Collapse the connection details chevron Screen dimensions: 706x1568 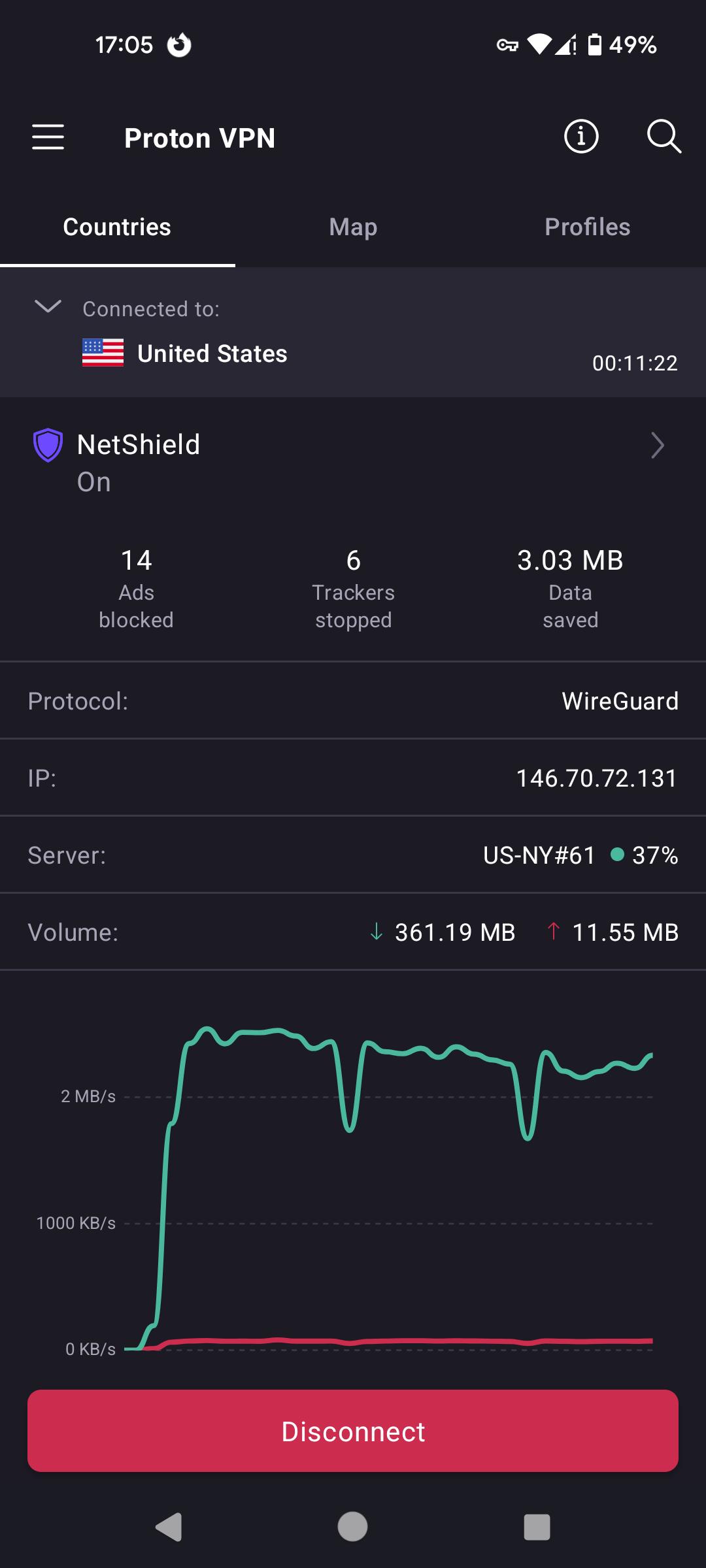coord(48,306)
